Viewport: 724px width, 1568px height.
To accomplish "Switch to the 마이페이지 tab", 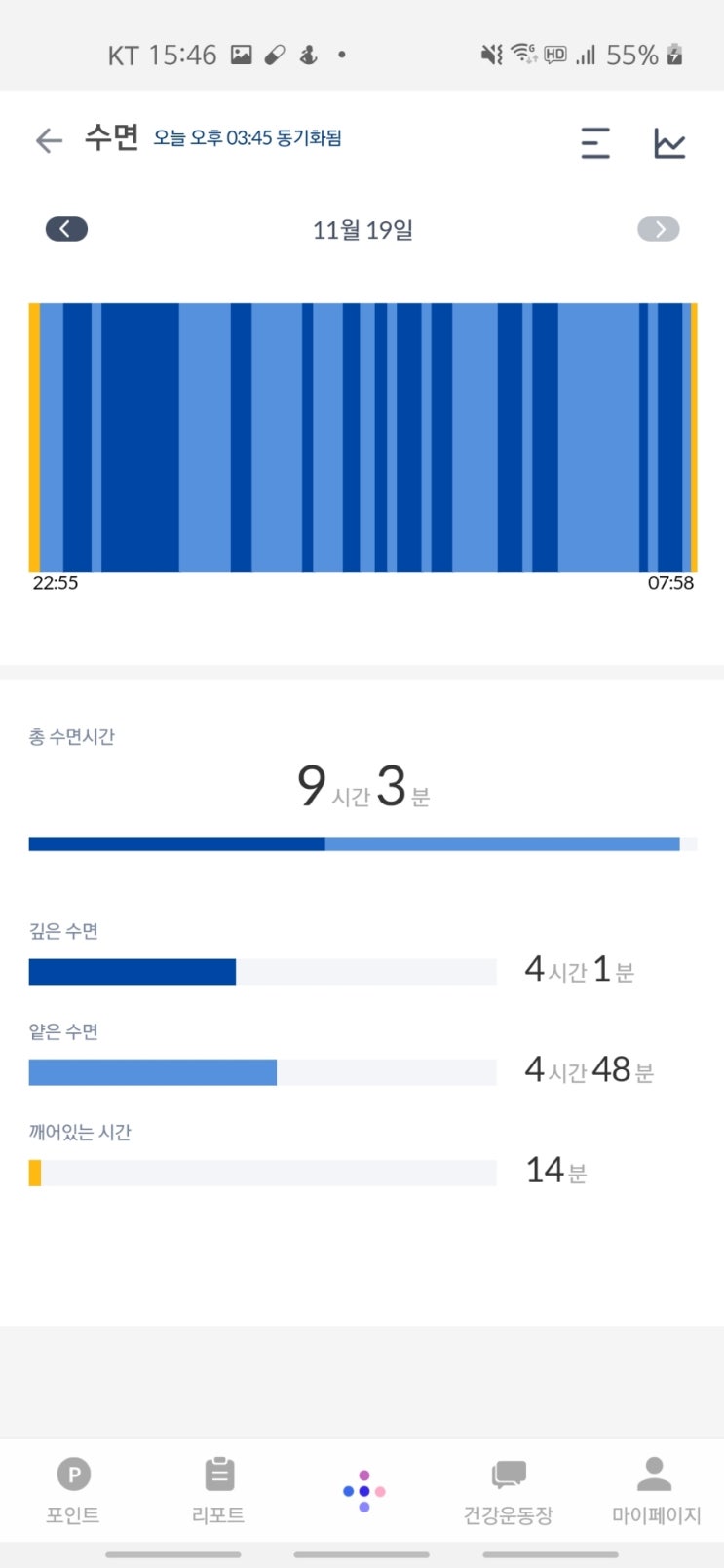I will (656, 1491).
